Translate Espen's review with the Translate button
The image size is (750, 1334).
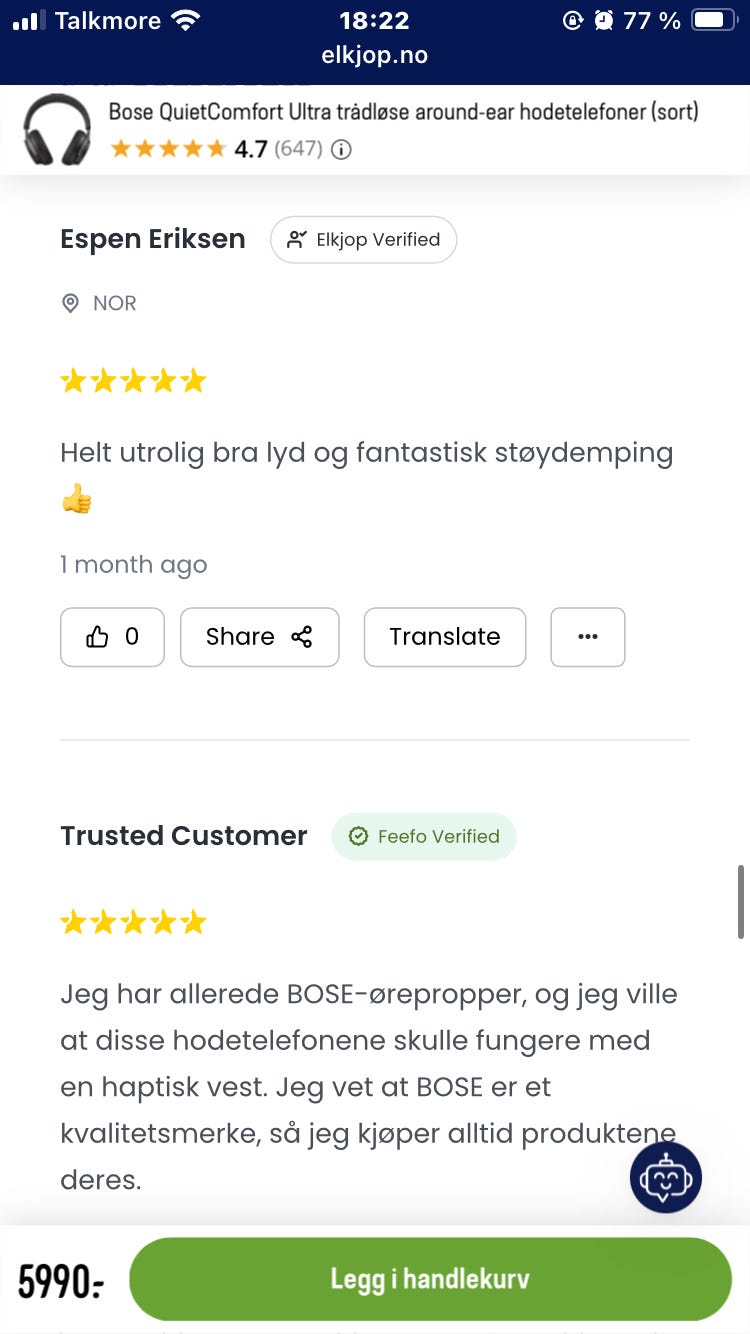coord(444,636)
